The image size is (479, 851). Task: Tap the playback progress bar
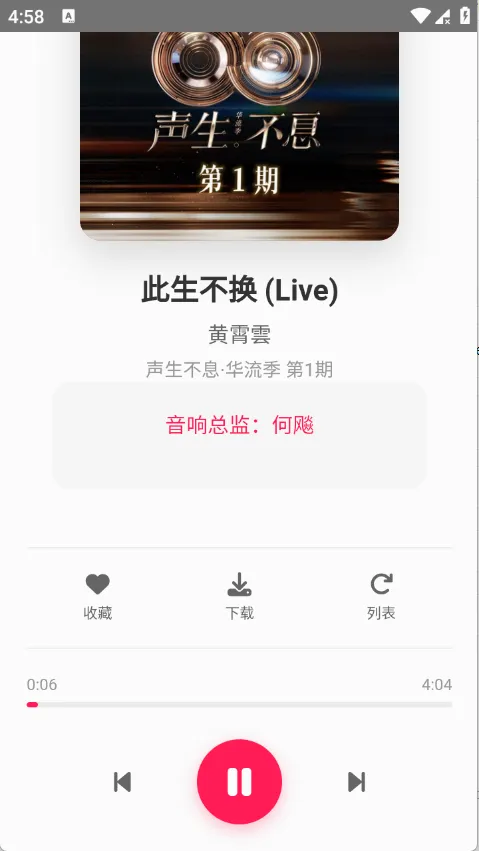click(239, 704)
